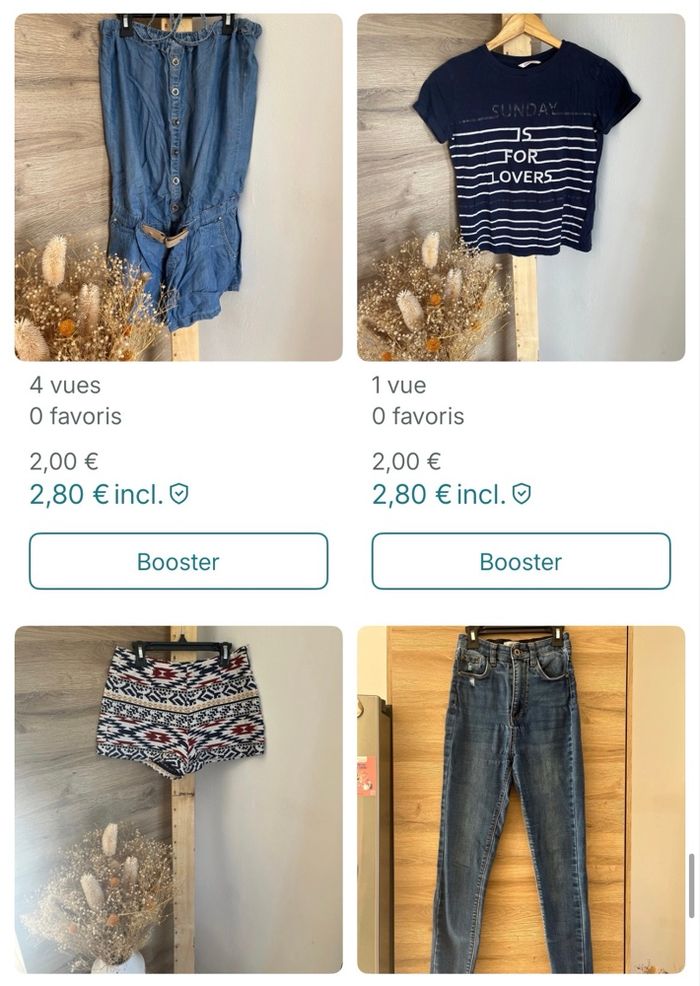Open the blue skinny jeans listing
This screenshot has height=986, width=700.
coord(521,799)
